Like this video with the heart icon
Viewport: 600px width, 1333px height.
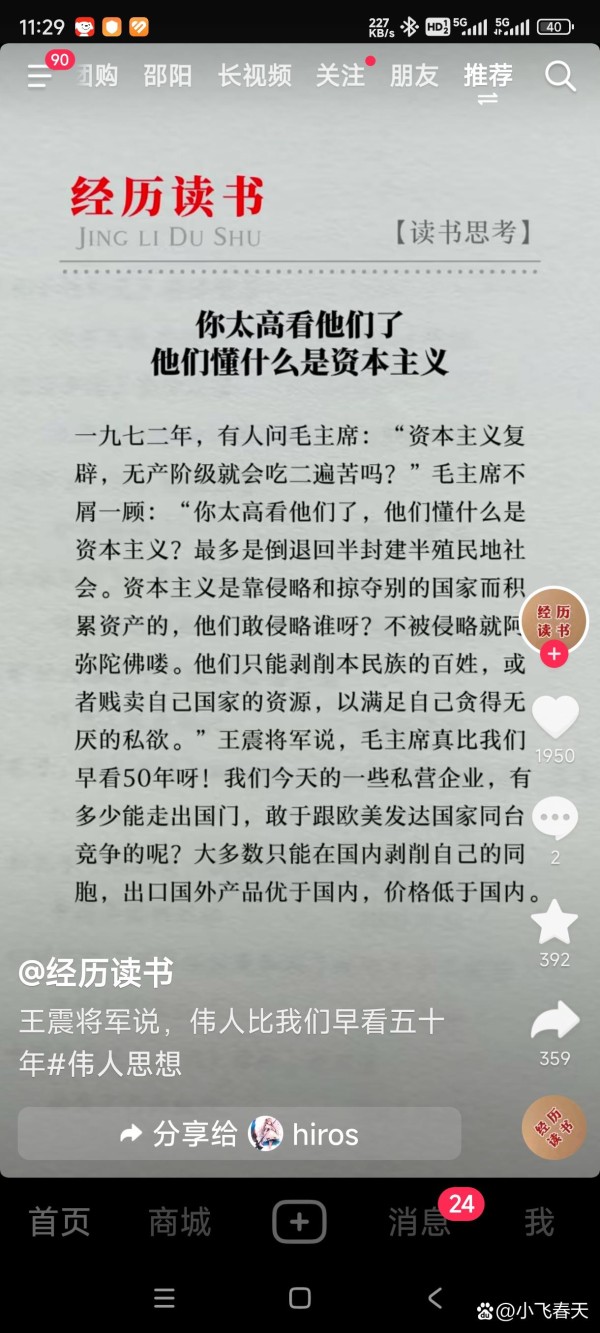(x=554, y=717)
